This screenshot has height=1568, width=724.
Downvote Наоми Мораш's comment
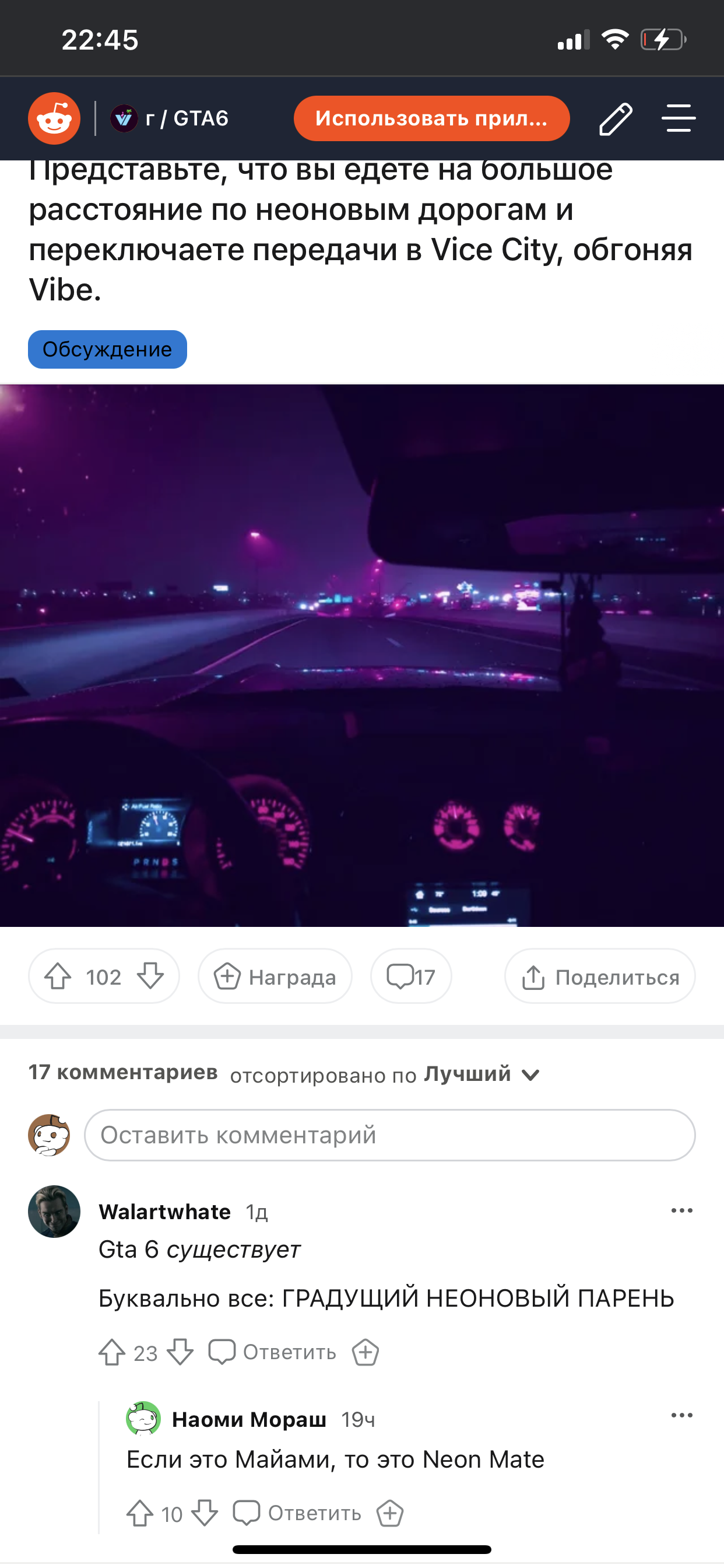click(205, 1513)
